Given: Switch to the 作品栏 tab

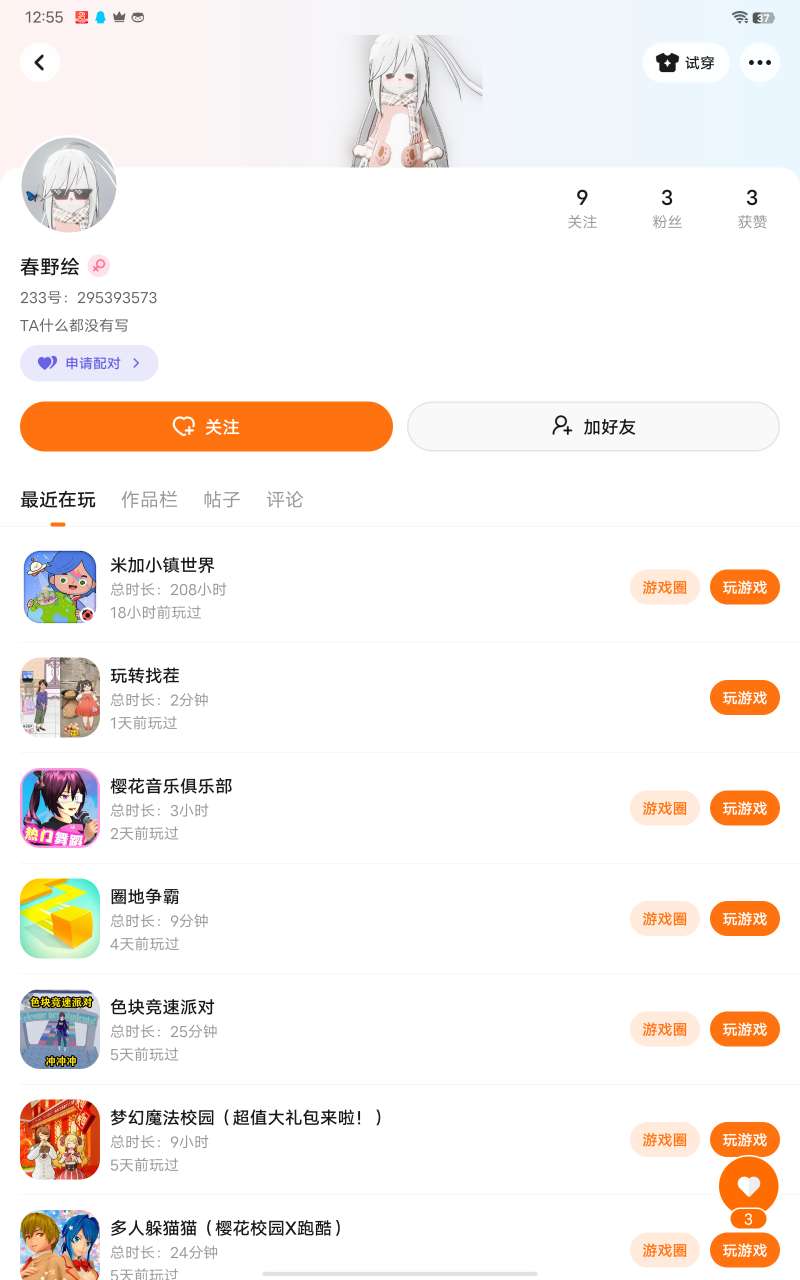Looking at the screenshot, I should pyautogui.click(x=149, y=499).
